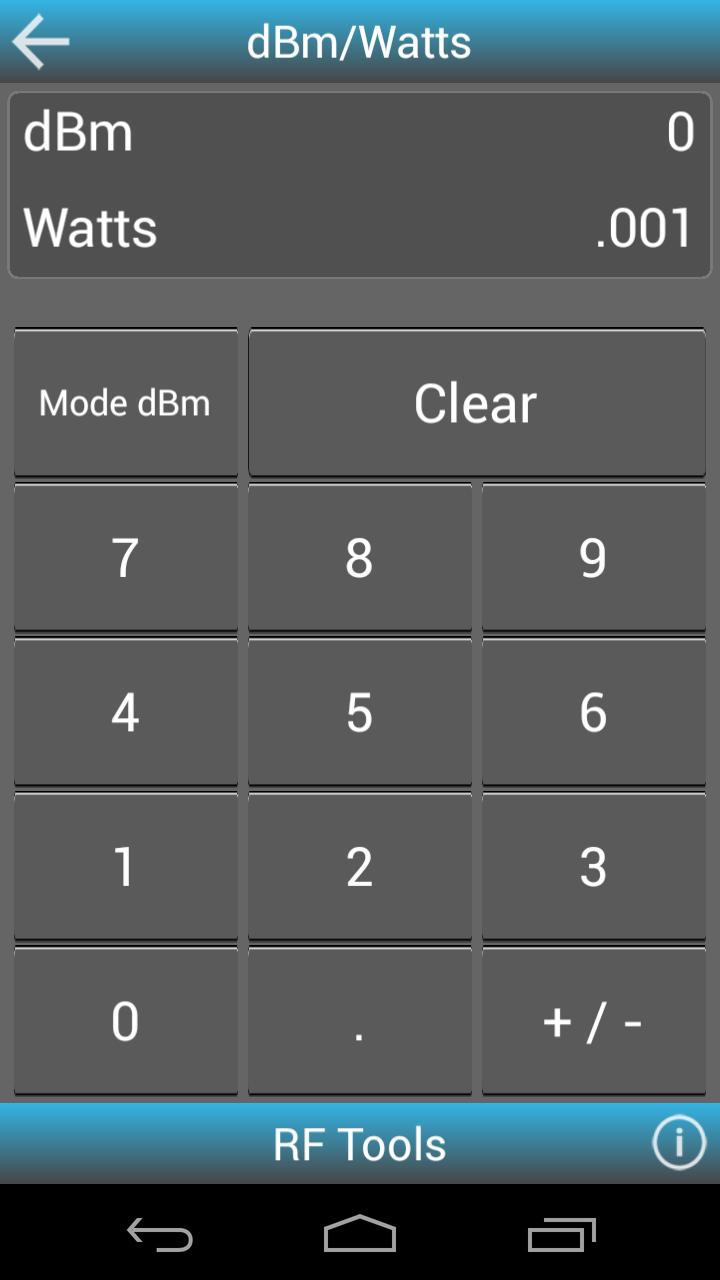
Task: Input the number 9
Action: [x=593, y=557]
